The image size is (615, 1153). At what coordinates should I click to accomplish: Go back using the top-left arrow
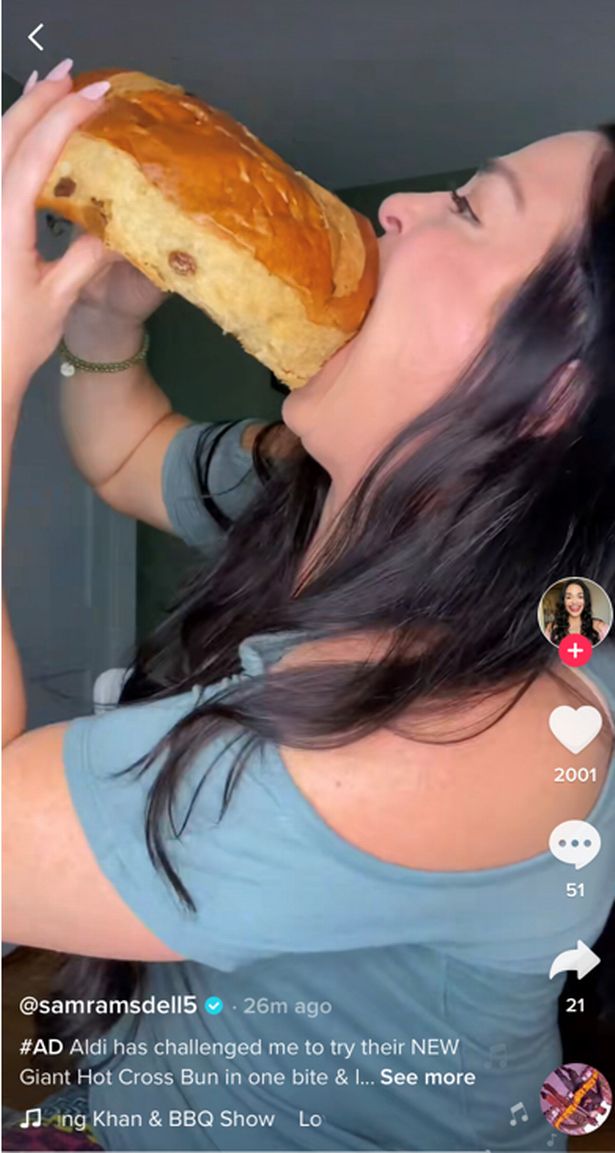tap(36, 38)
